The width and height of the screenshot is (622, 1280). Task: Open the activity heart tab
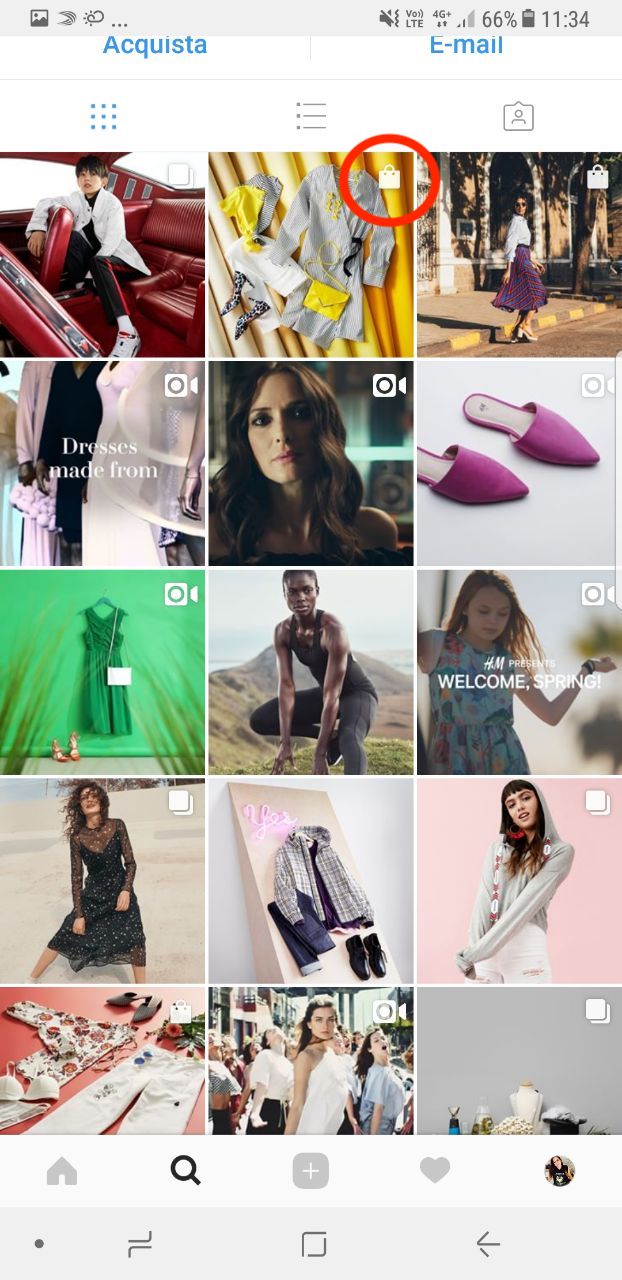coord(435,1170)
